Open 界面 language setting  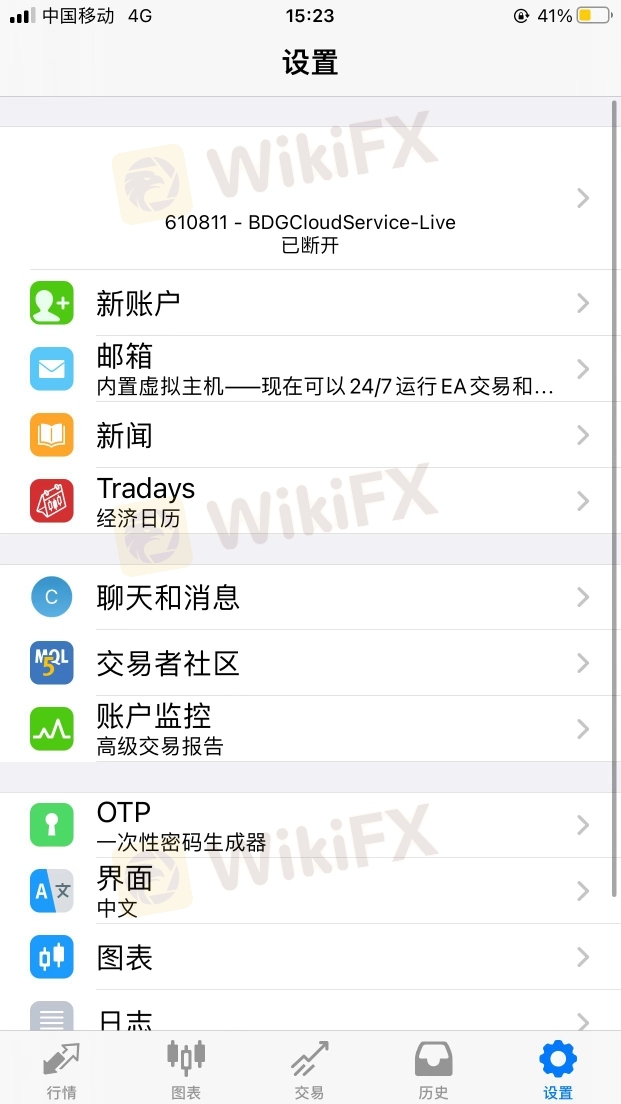coord(310,891)
